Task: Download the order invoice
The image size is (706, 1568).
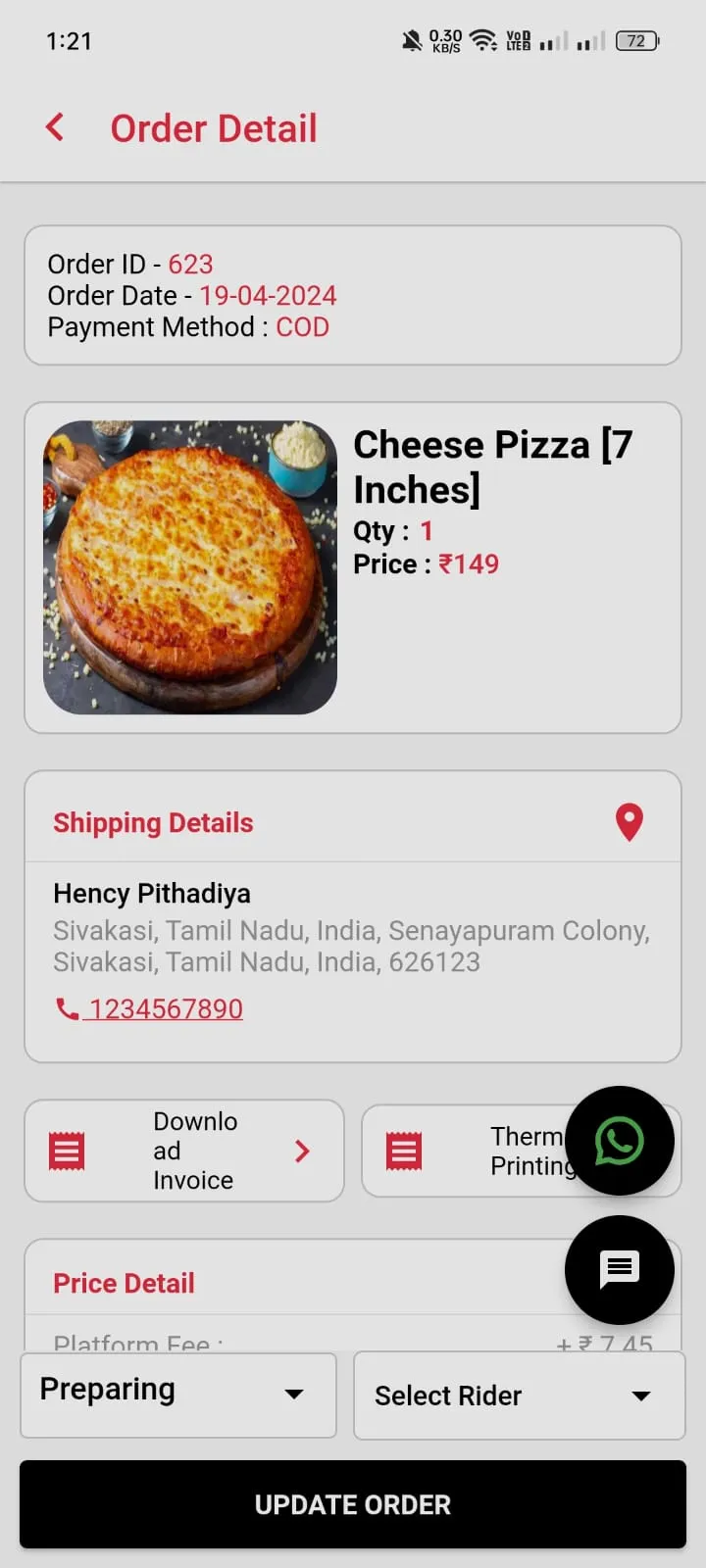Action: point(184,1151)
